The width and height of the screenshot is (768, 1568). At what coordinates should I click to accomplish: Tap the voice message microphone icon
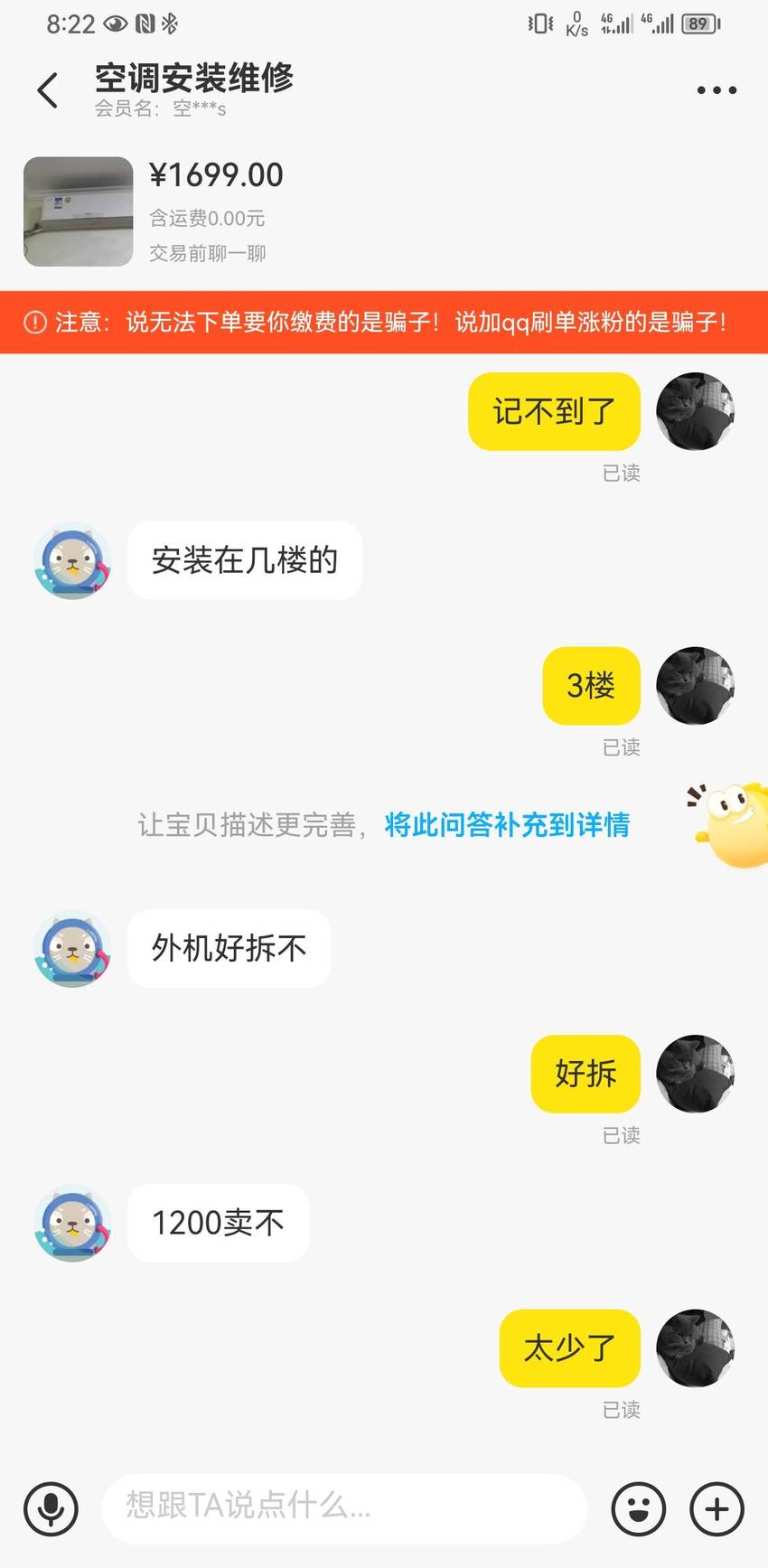coord(52,1508)
